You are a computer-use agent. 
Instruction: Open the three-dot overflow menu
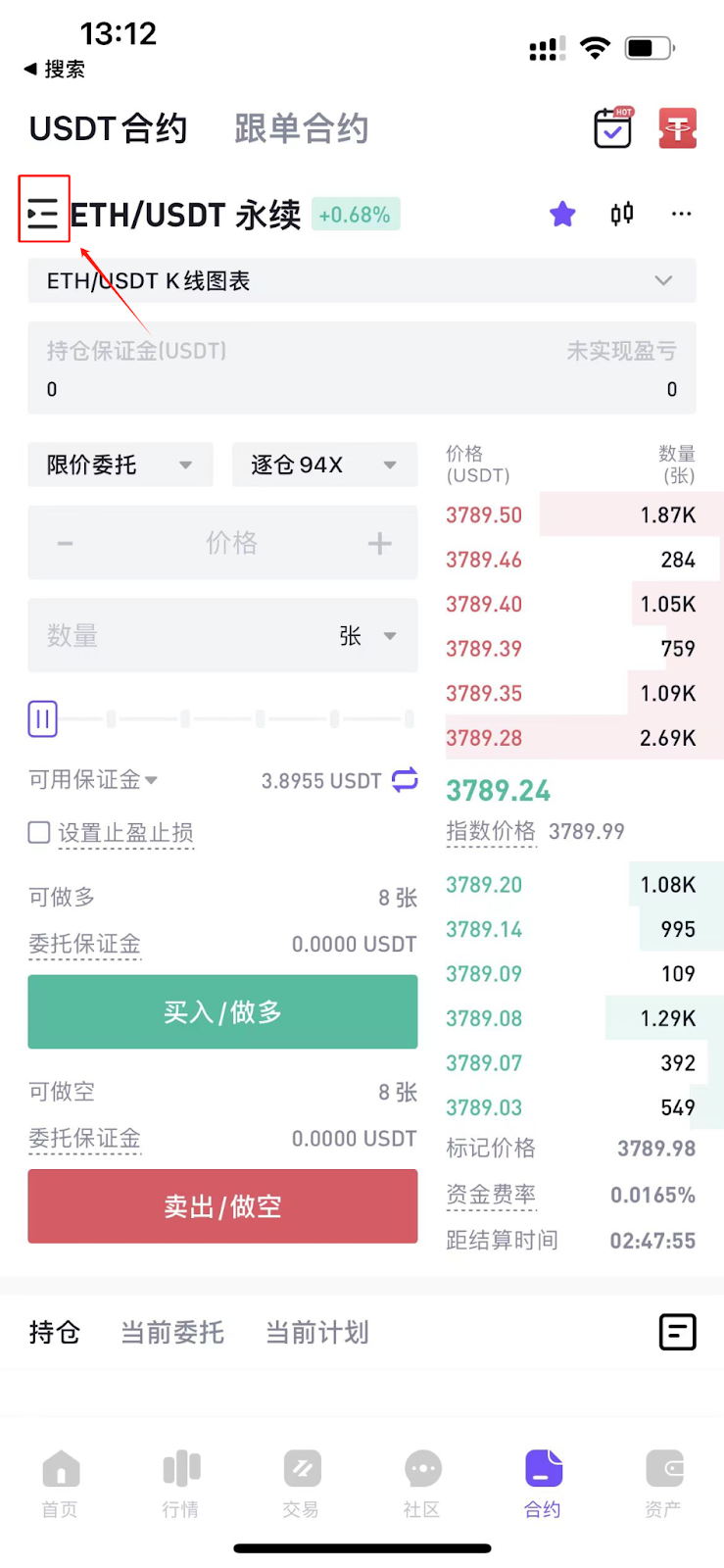point(681,214)
